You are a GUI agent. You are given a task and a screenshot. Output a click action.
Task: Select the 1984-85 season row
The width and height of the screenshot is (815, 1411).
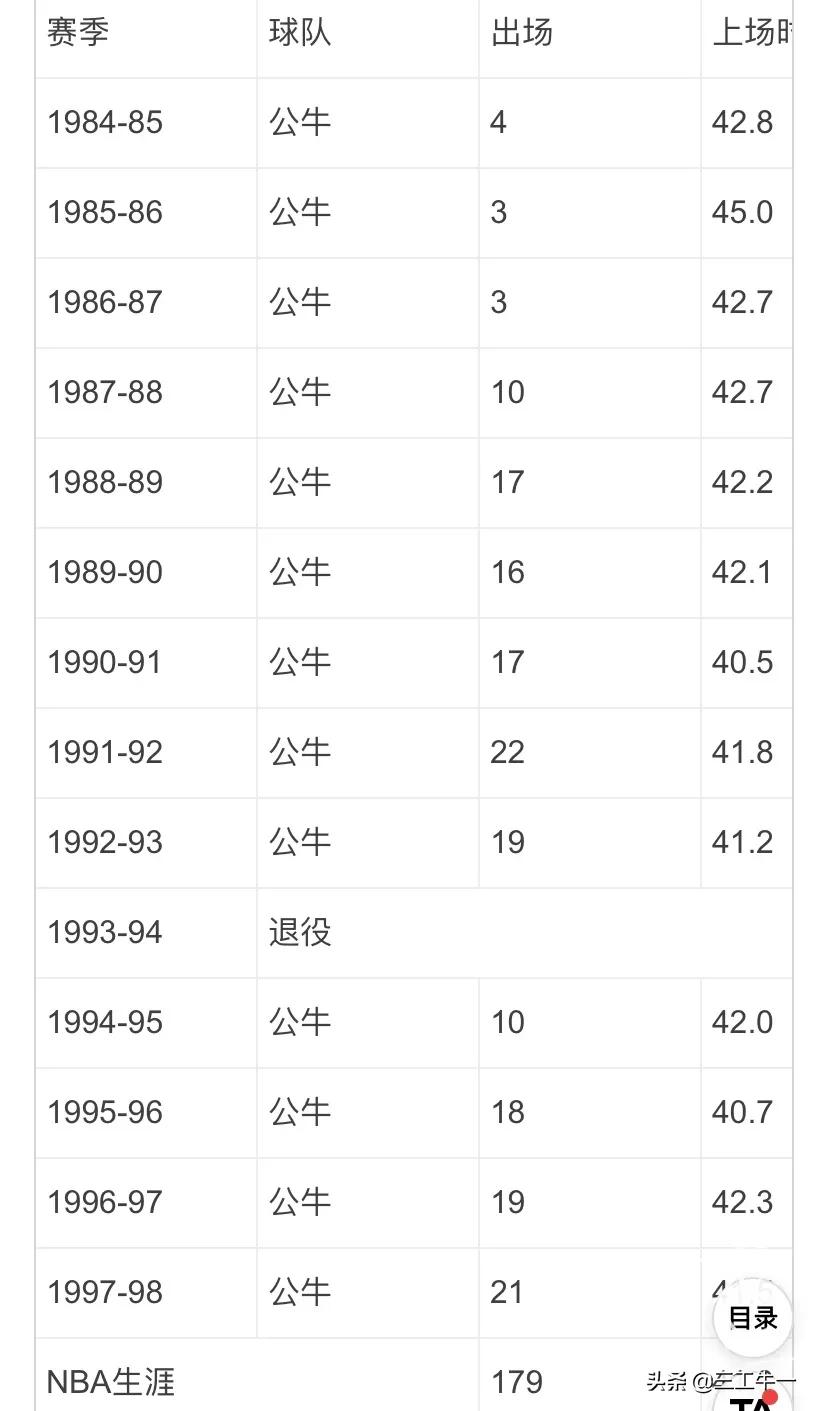coord(104,122)
